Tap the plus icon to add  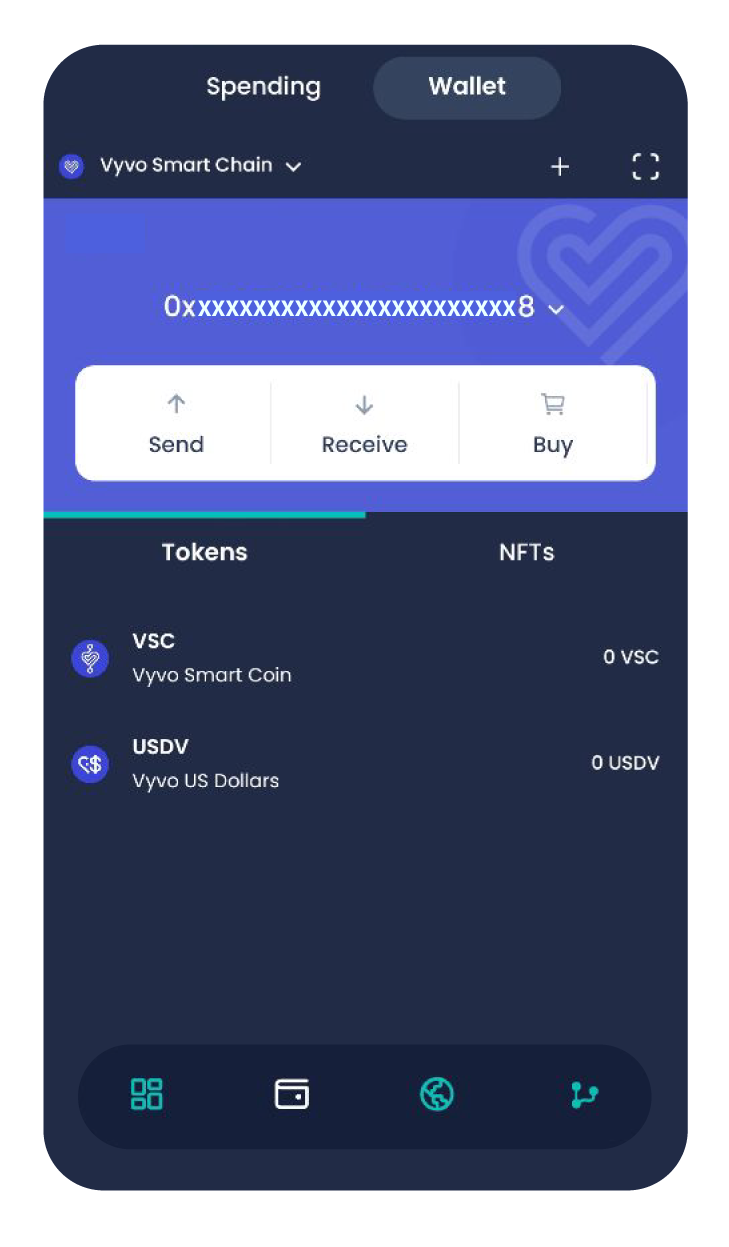pos(560,167)
